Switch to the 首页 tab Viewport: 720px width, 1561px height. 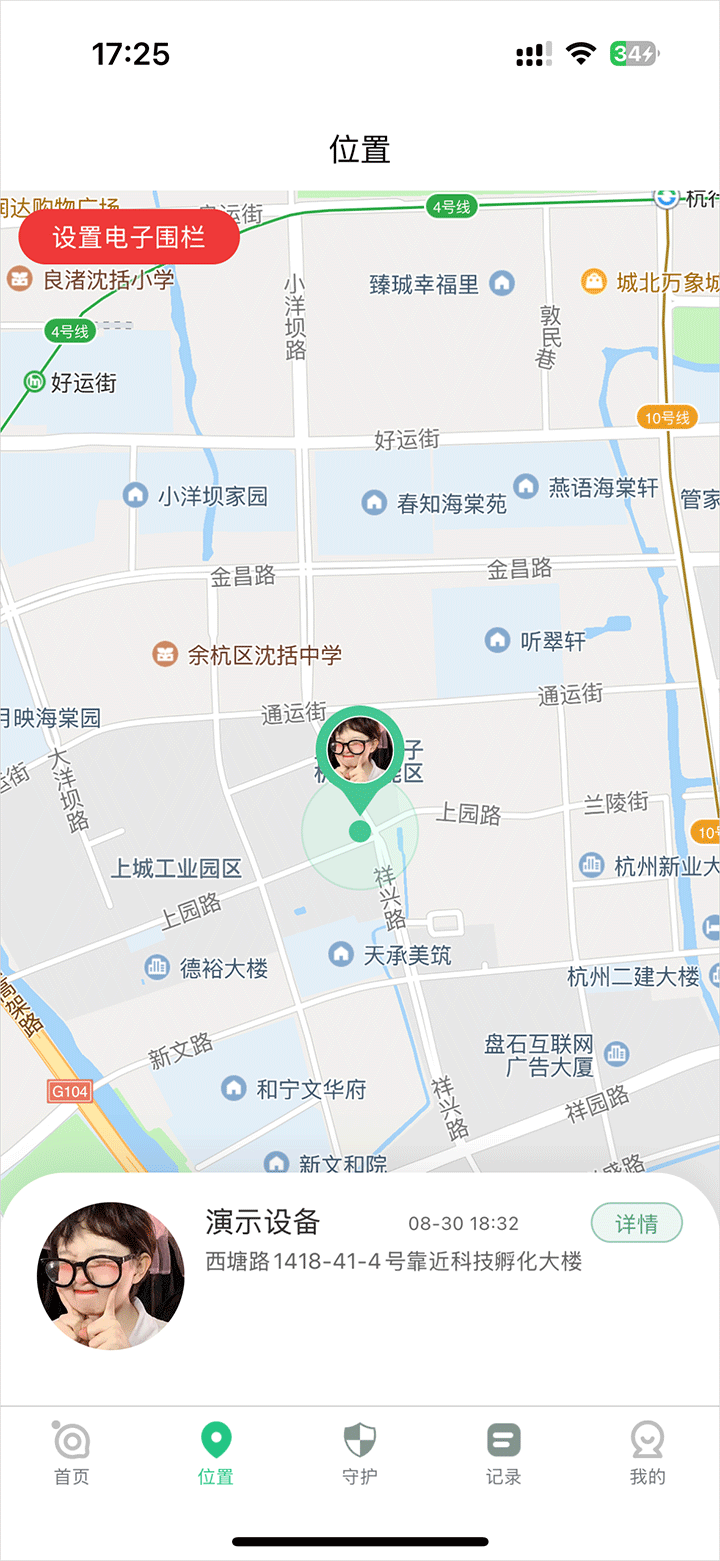pos(72,1453)
